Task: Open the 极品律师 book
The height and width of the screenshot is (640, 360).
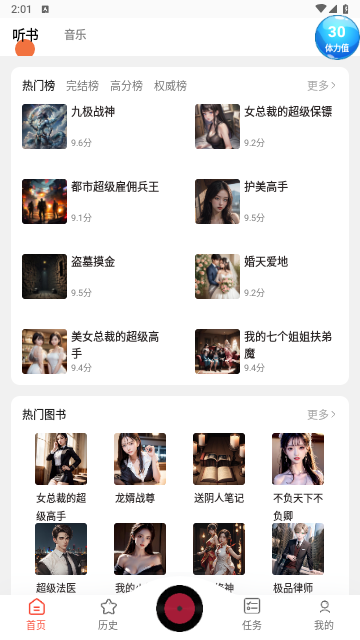Action: click(x=298, y=558)
